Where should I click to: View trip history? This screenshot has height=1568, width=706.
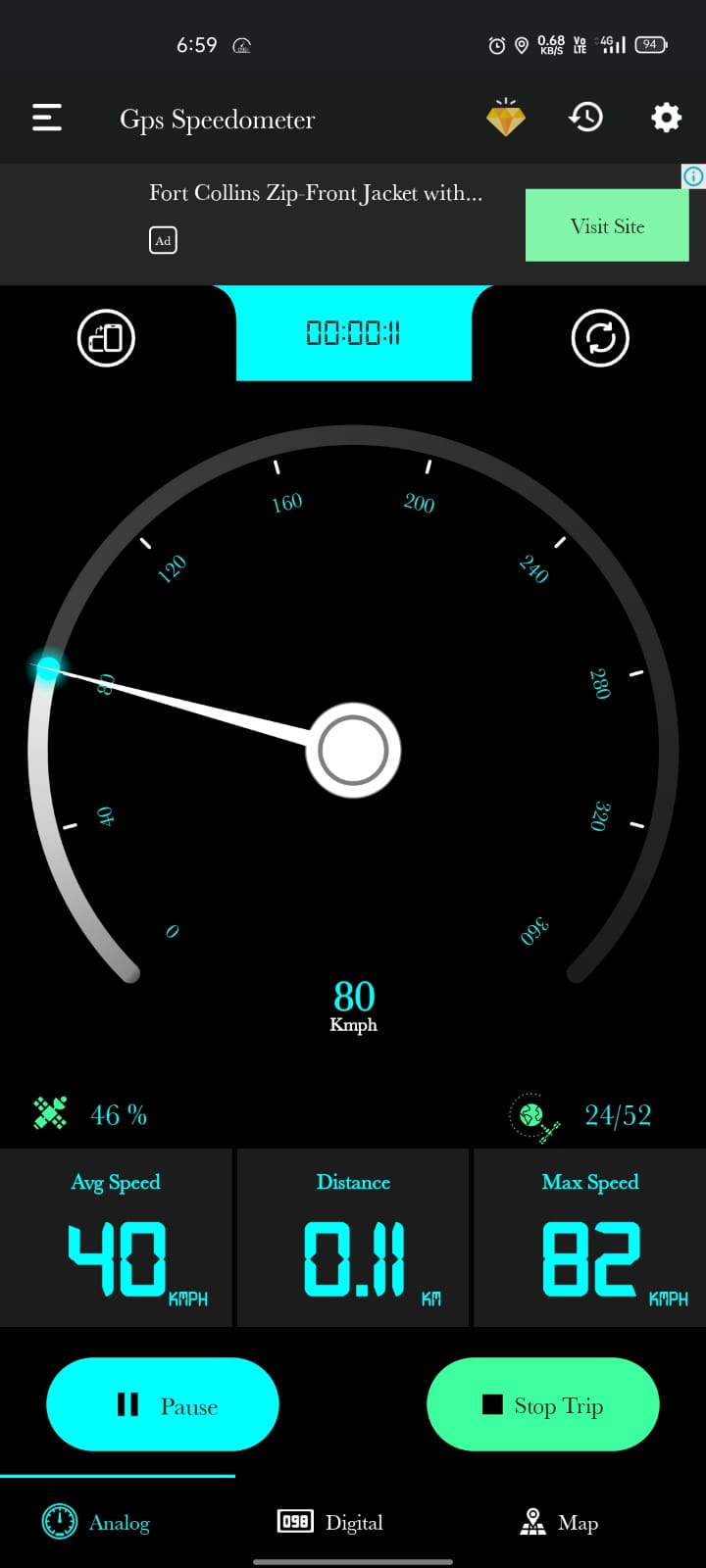[x=585, y=119]
